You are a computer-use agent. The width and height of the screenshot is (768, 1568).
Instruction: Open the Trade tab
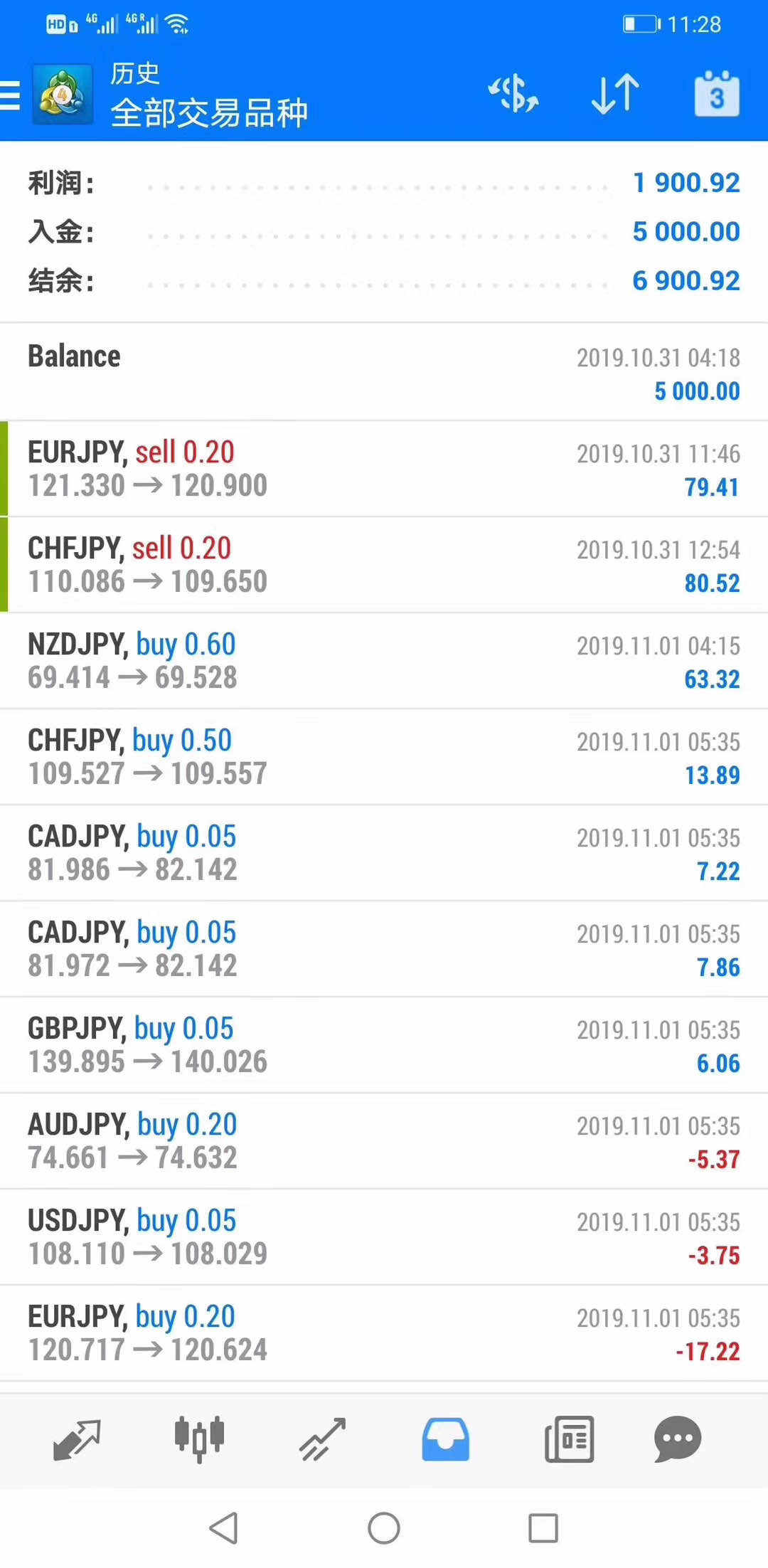click(x=322, y=1439)
